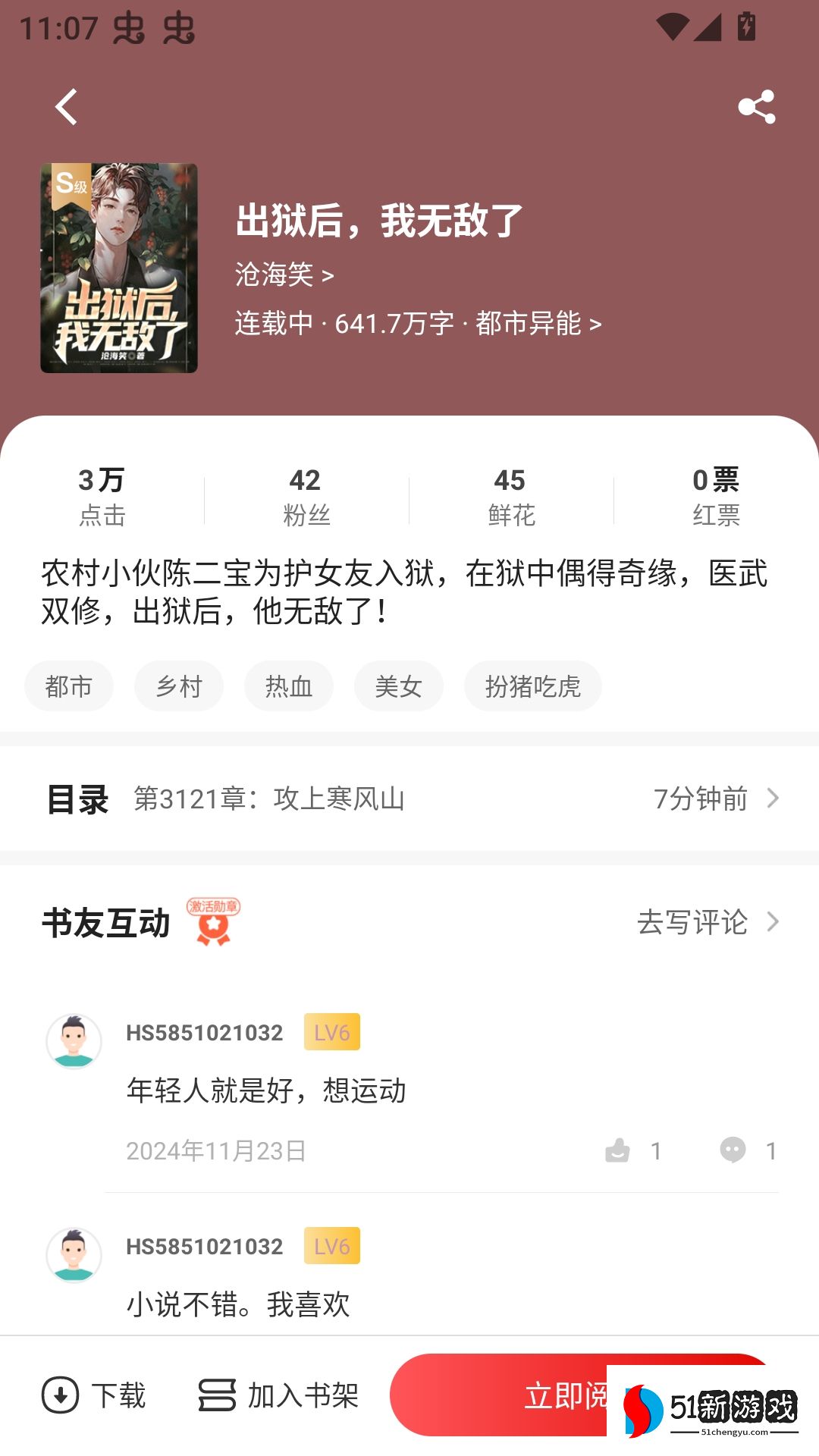
Task: Open the 都市异能 category link
Action: [x=538, y=324]
